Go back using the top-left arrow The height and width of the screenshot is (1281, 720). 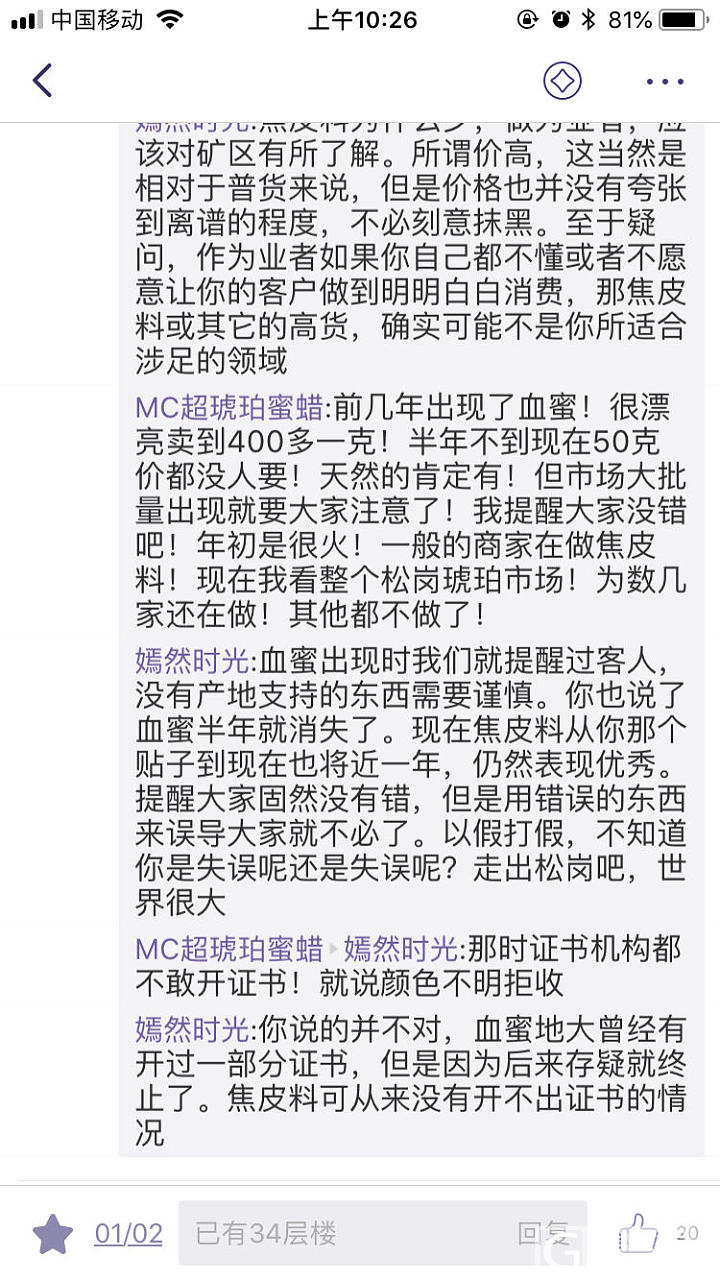pos(42,80)
